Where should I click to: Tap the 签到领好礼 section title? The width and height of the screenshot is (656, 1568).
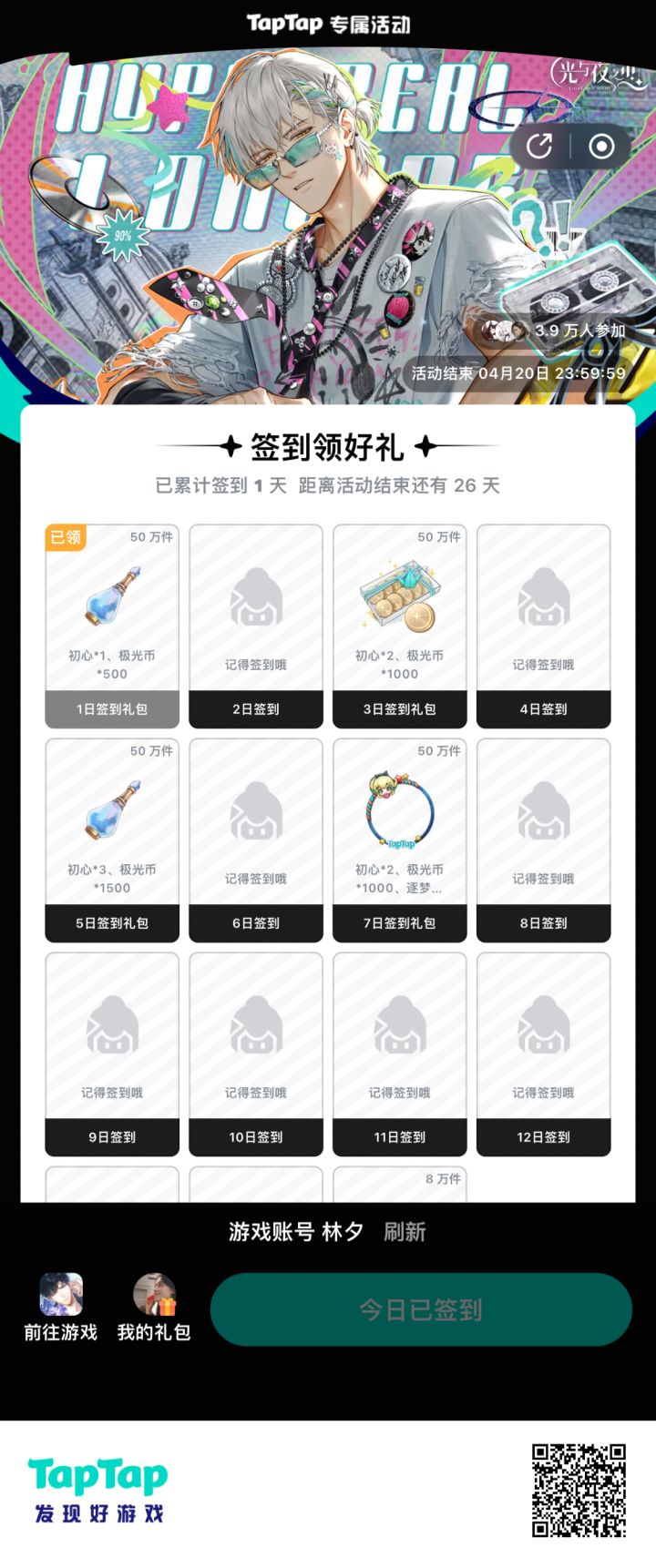(x=328, y=447)
